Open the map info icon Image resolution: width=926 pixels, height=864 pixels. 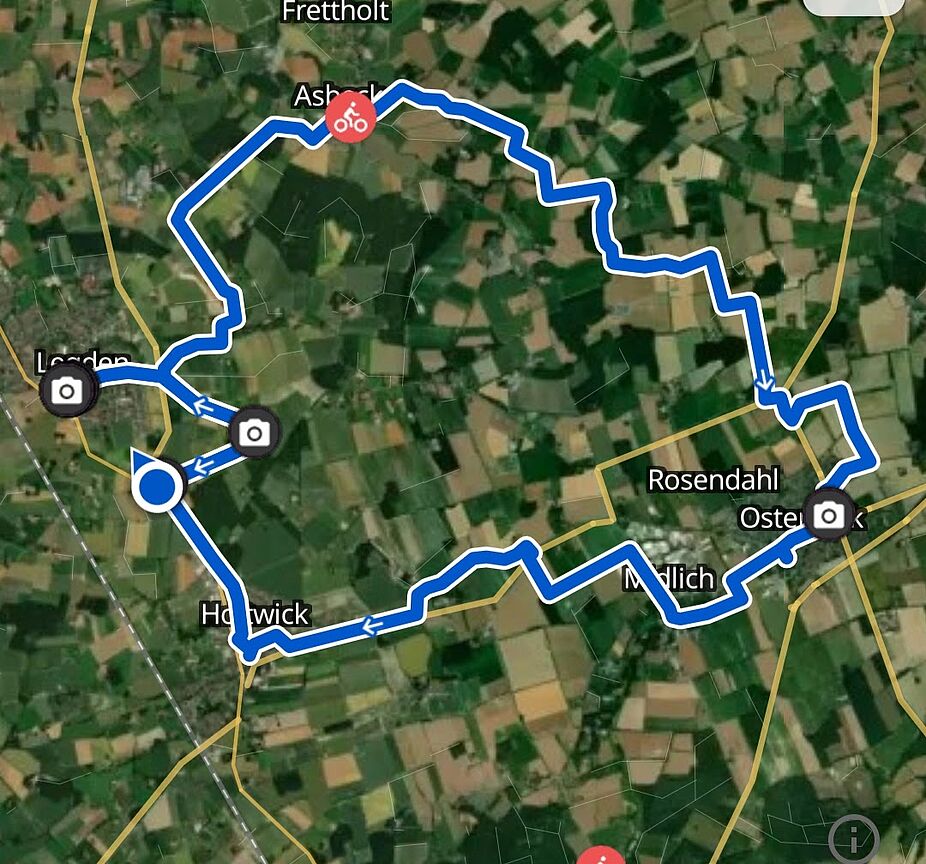[x=852, y=837]
